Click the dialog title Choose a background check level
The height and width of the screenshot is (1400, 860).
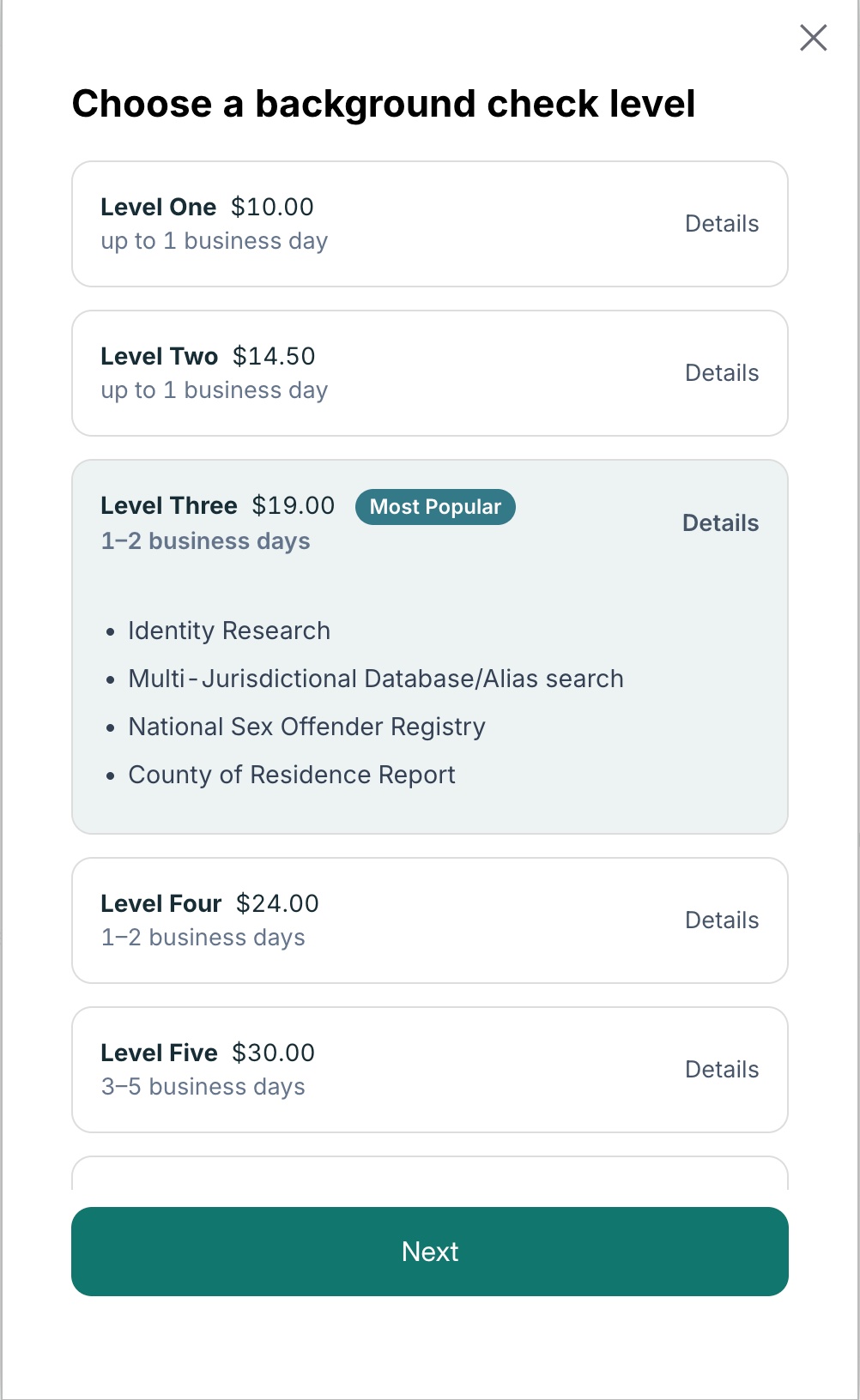tap(385, 103)
